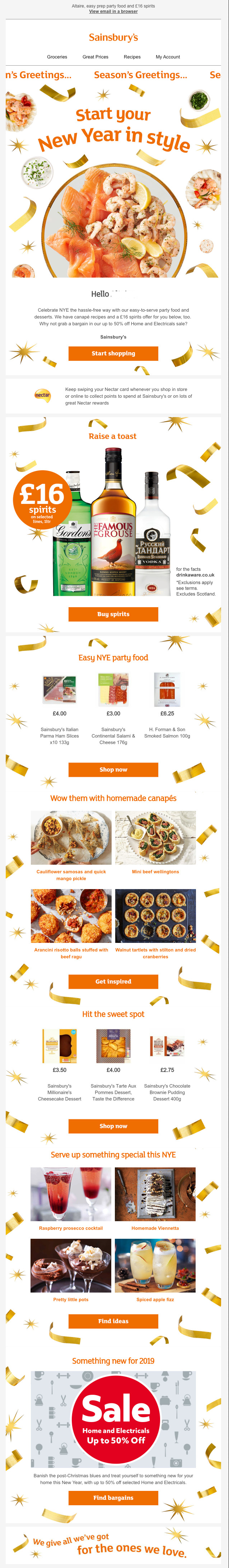Tap the Get inspired button

coord(113,981)
